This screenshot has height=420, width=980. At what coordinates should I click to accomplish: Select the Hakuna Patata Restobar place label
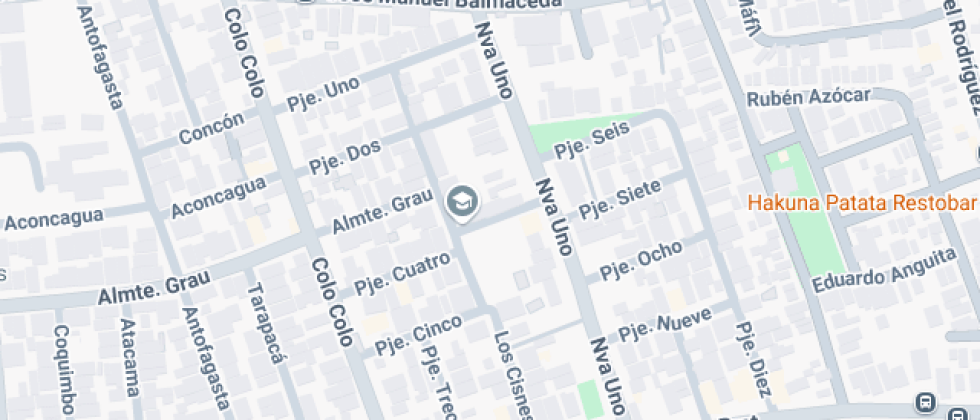860,203
